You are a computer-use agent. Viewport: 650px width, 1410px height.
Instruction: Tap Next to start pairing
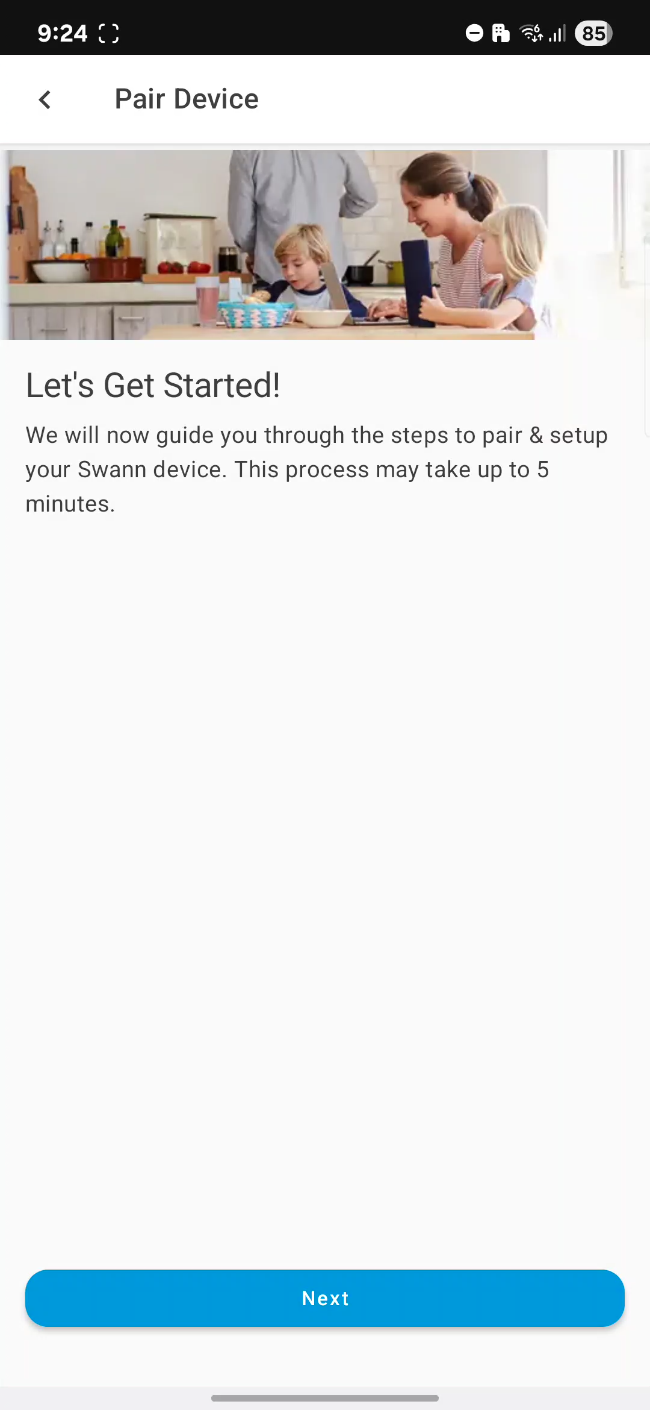point(325,1298)
